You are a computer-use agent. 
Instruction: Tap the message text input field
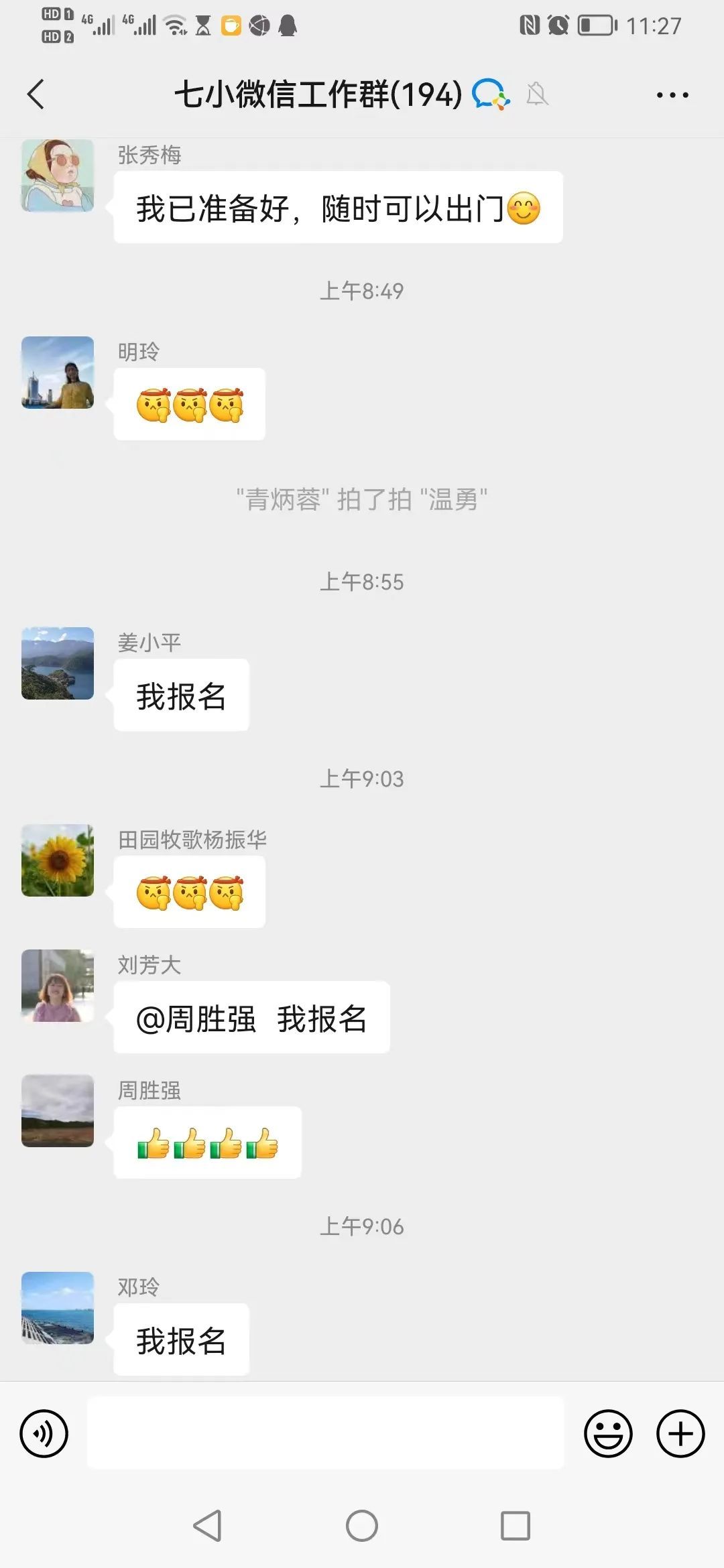[x=326, y=1433]
